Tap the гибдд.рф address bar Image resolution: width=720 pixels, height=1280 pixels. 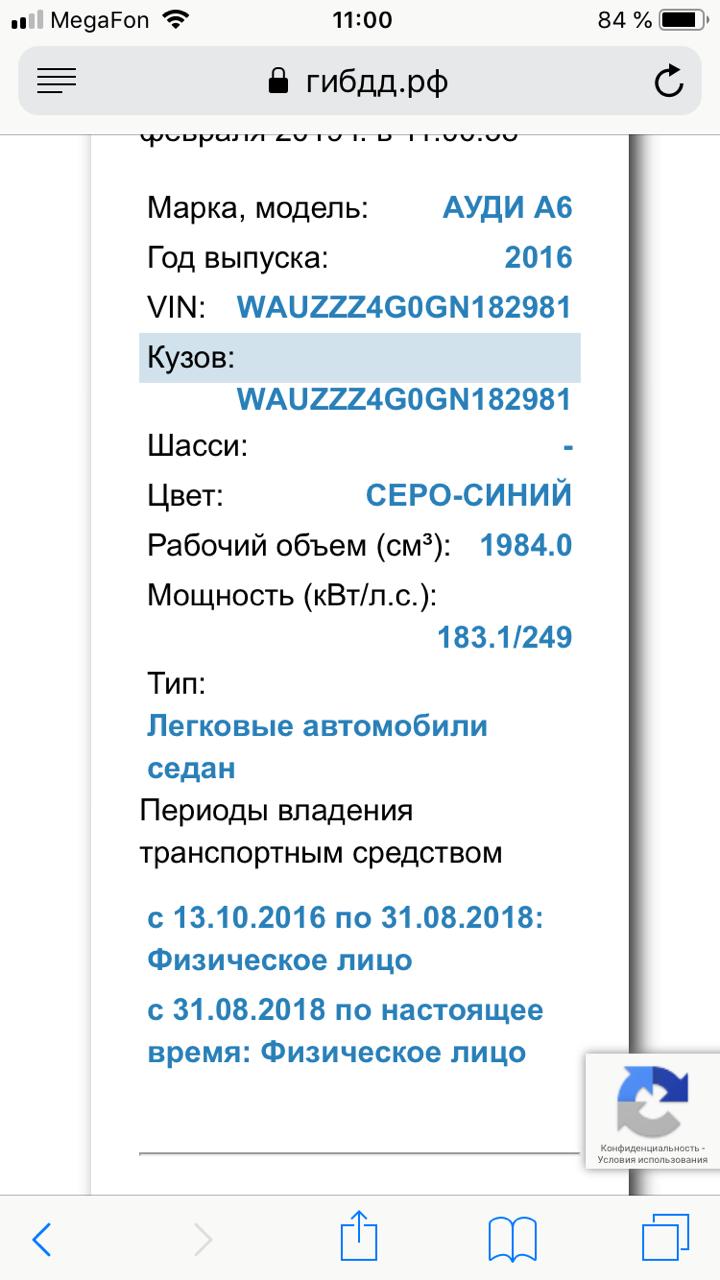[x=360, y=81]
